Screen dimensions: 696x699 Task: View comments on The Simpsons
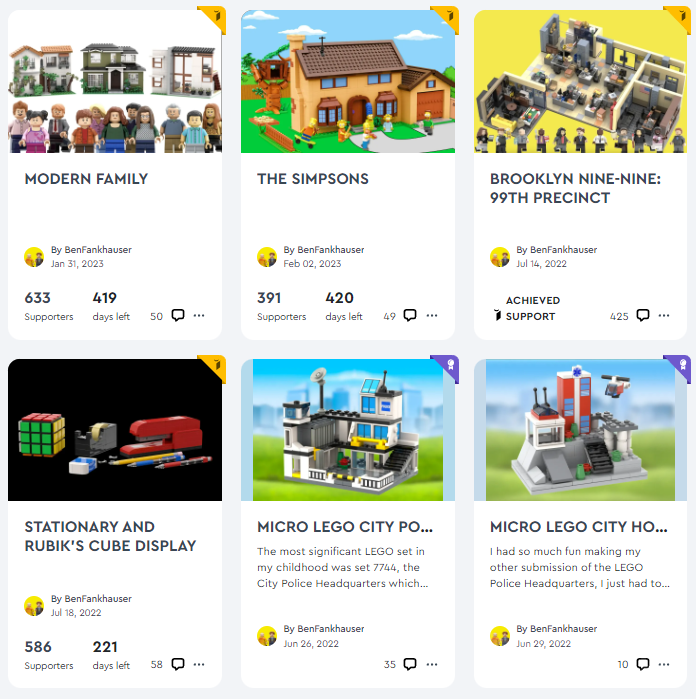[x=410, y=315]
